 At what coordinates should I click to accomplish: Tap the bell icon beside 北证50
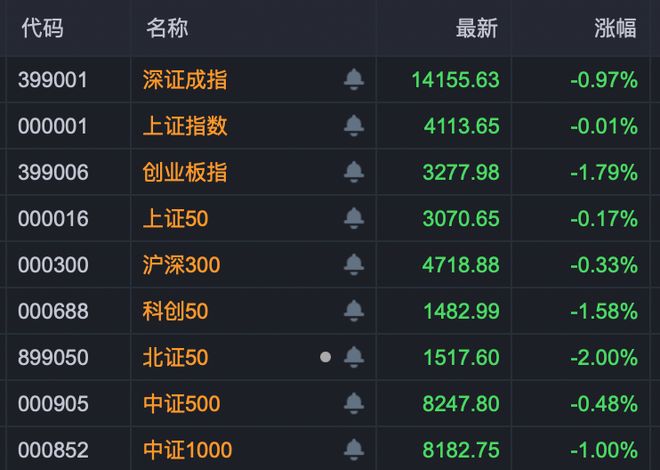[354, 357]
